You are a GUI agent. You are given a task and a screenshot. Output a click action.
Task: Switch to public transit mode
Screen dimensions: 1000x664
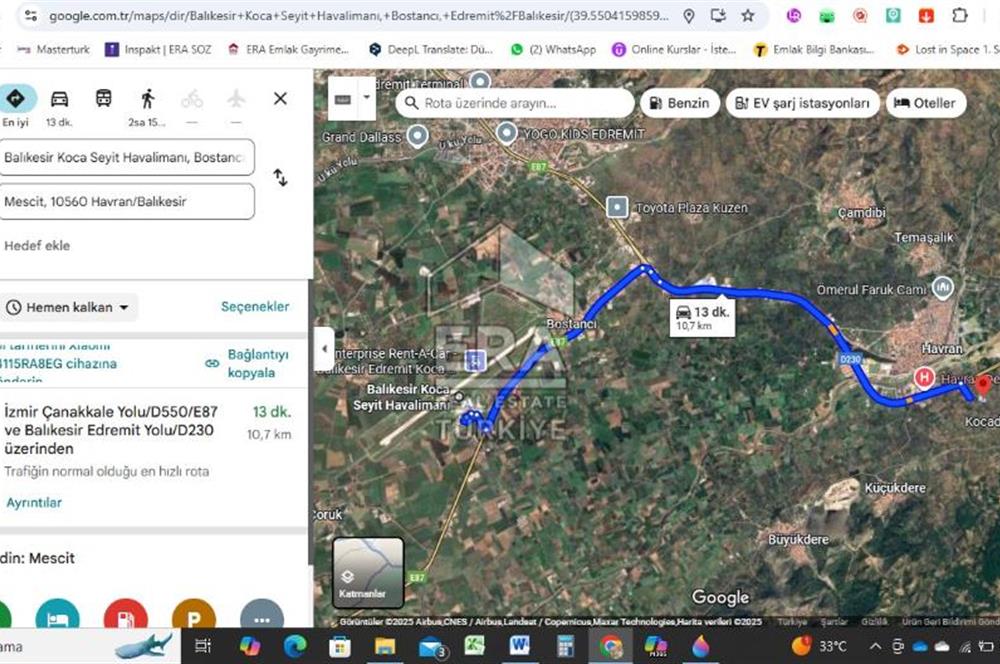coord(103,99)
